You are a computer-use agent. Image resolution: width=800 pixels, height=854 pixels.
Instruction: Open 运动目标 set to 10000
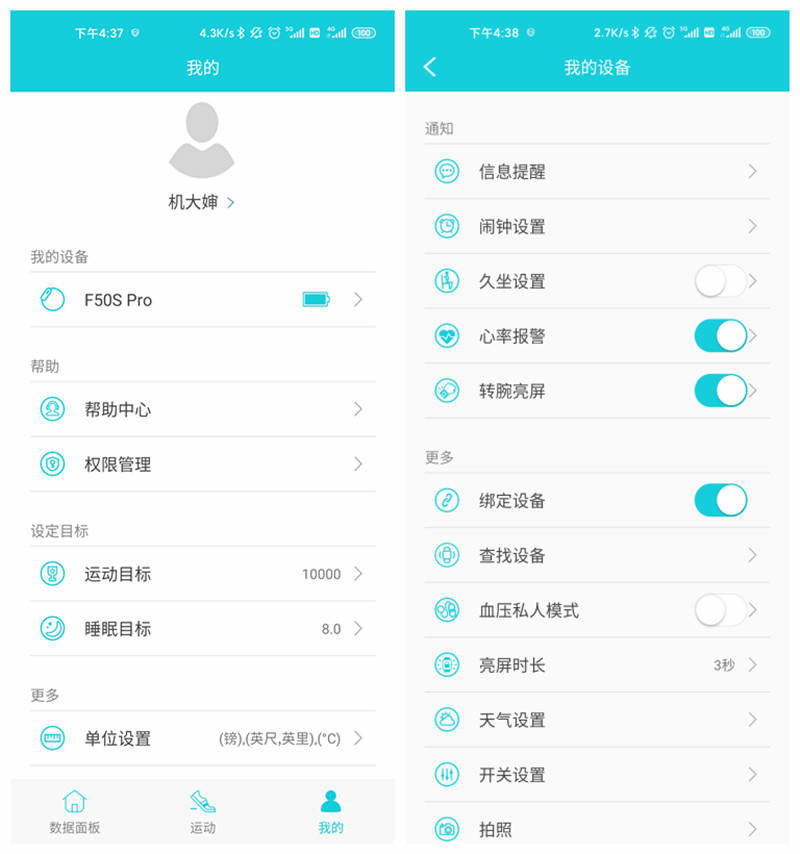click(202, 574)
